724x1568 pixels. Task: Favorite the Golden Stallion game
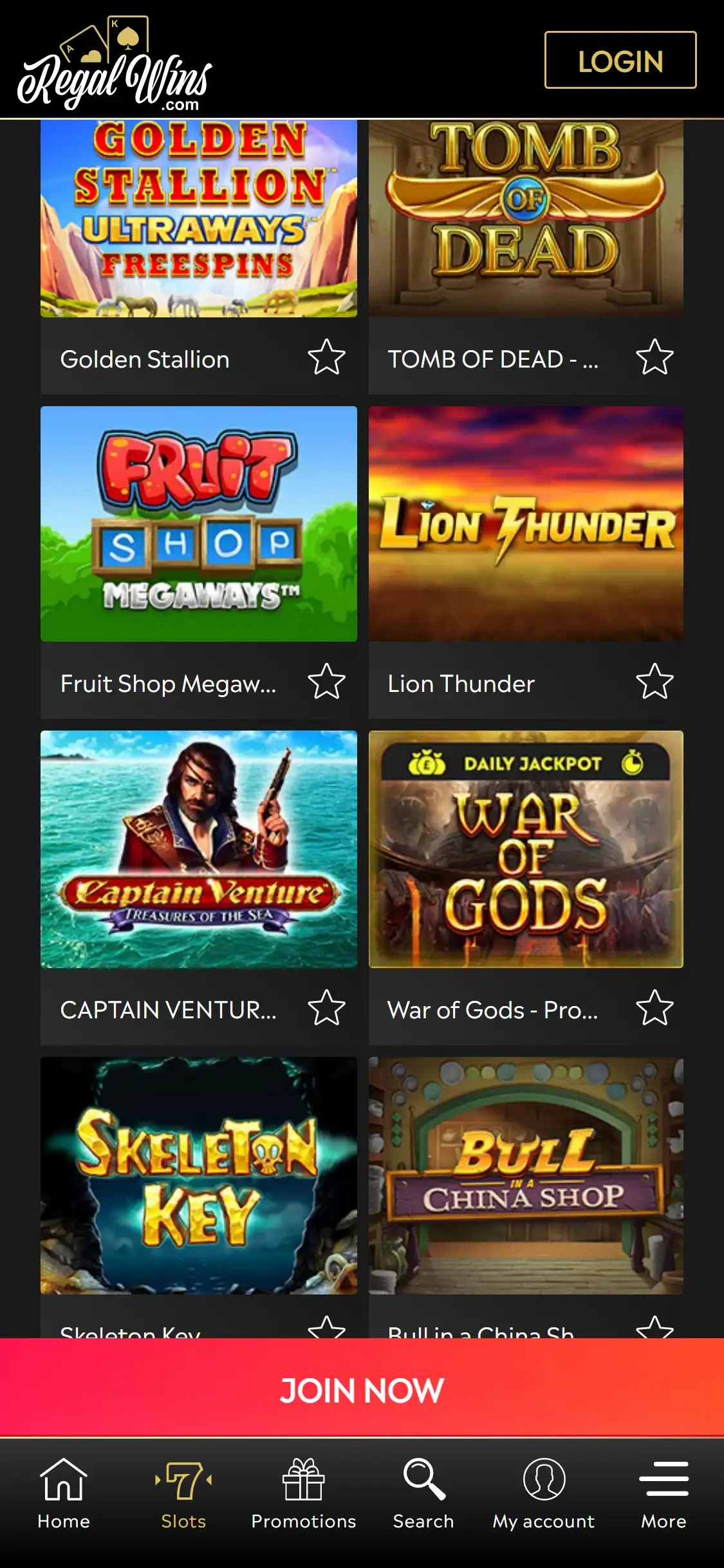(x=326, y=357)
